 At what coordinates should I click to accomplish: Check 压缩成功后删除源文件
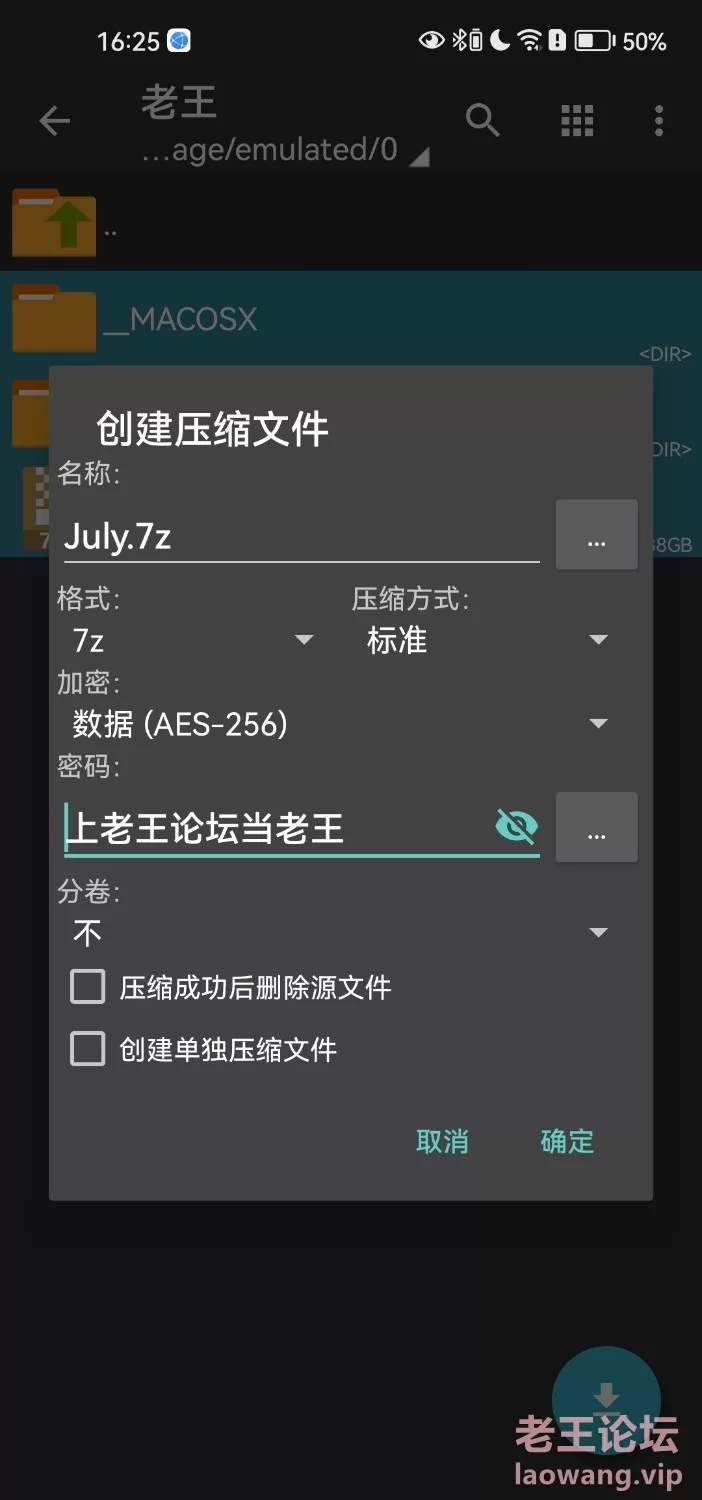[x=88, y=988]
